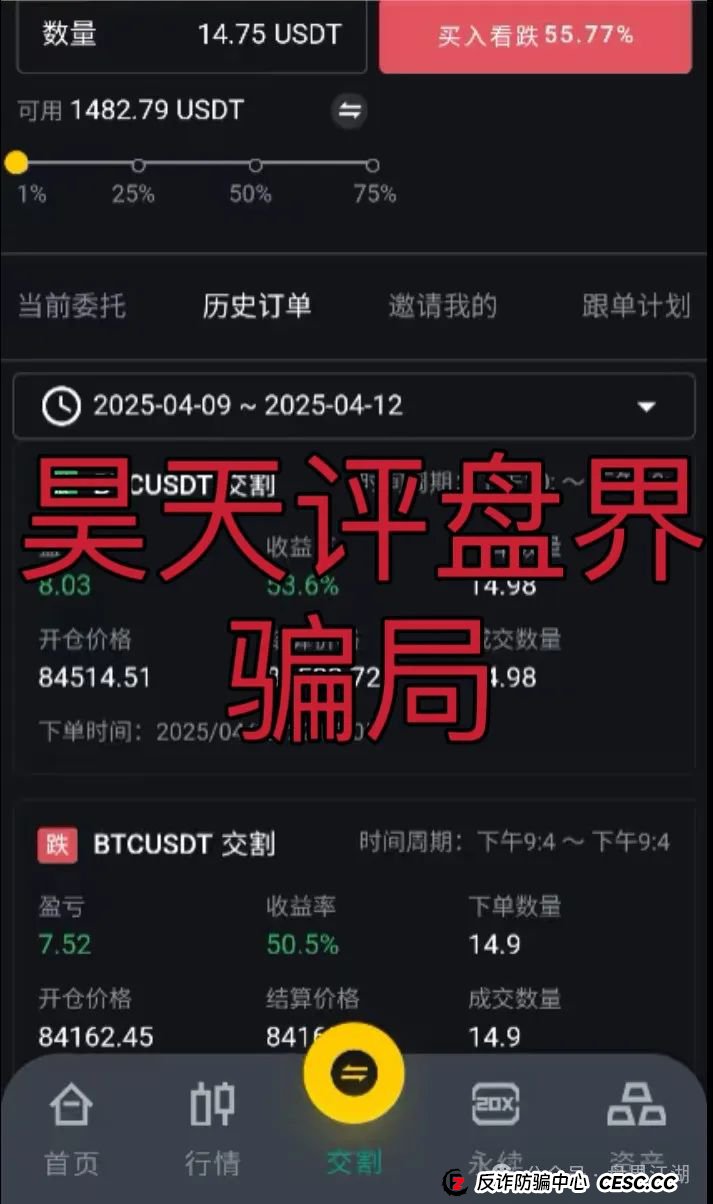Image resolution: width=713 pixels, height=1204 pixels.
Task: Set the amount slider to 50%
Action: pos(255,165)
